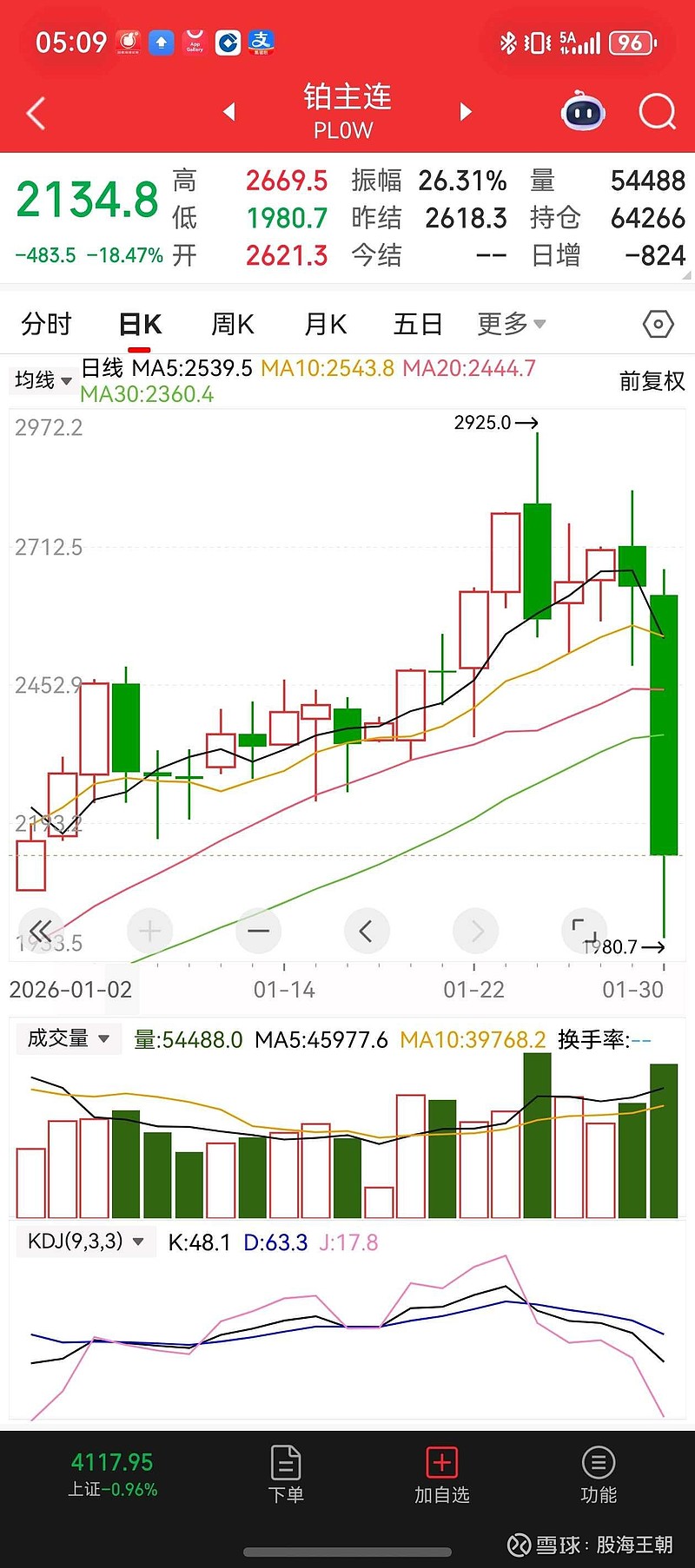The height and width of the screenshot is (1568, 695).
Task: Switch to the 五日 chart tab
Action: pyautogui.click(x=418, y=324)
